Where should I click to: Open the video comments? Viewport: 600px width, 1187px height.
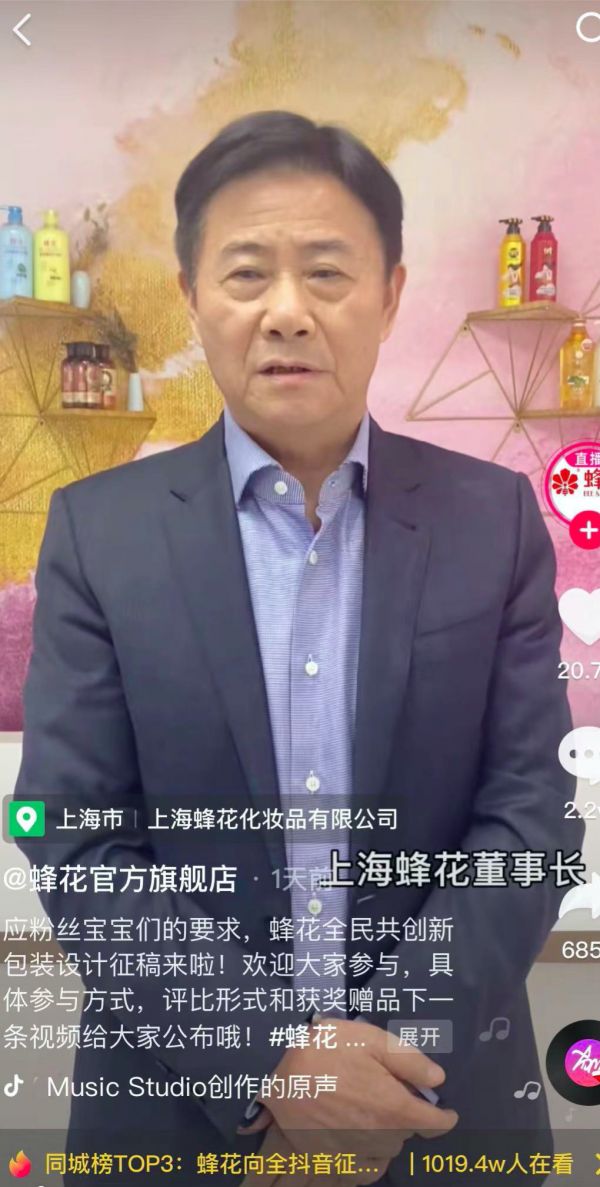click(x=583, y=756)
